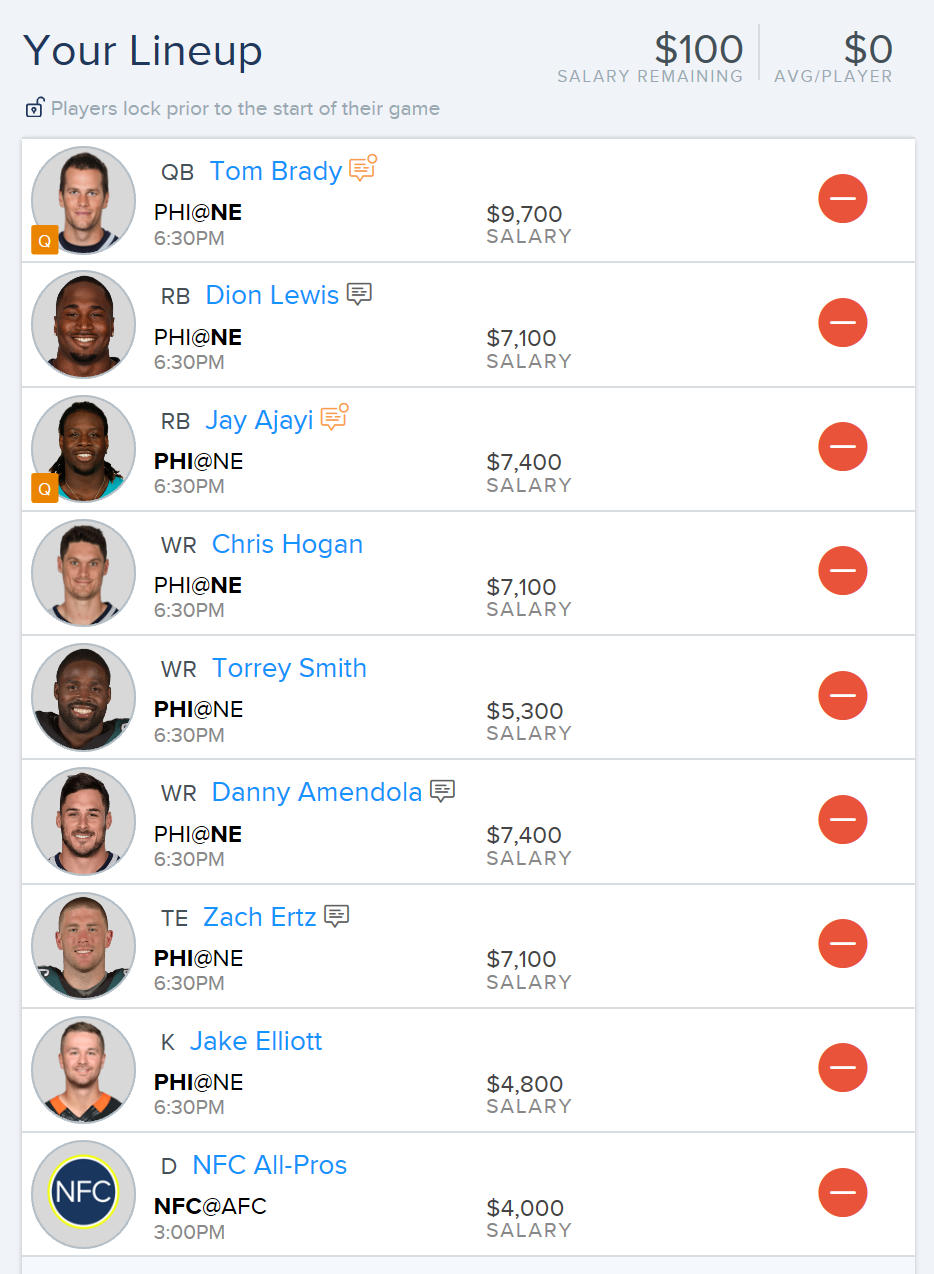934x1274 pixels.
Task: Open Tom Brady's player profile
Action: (276, 171)
